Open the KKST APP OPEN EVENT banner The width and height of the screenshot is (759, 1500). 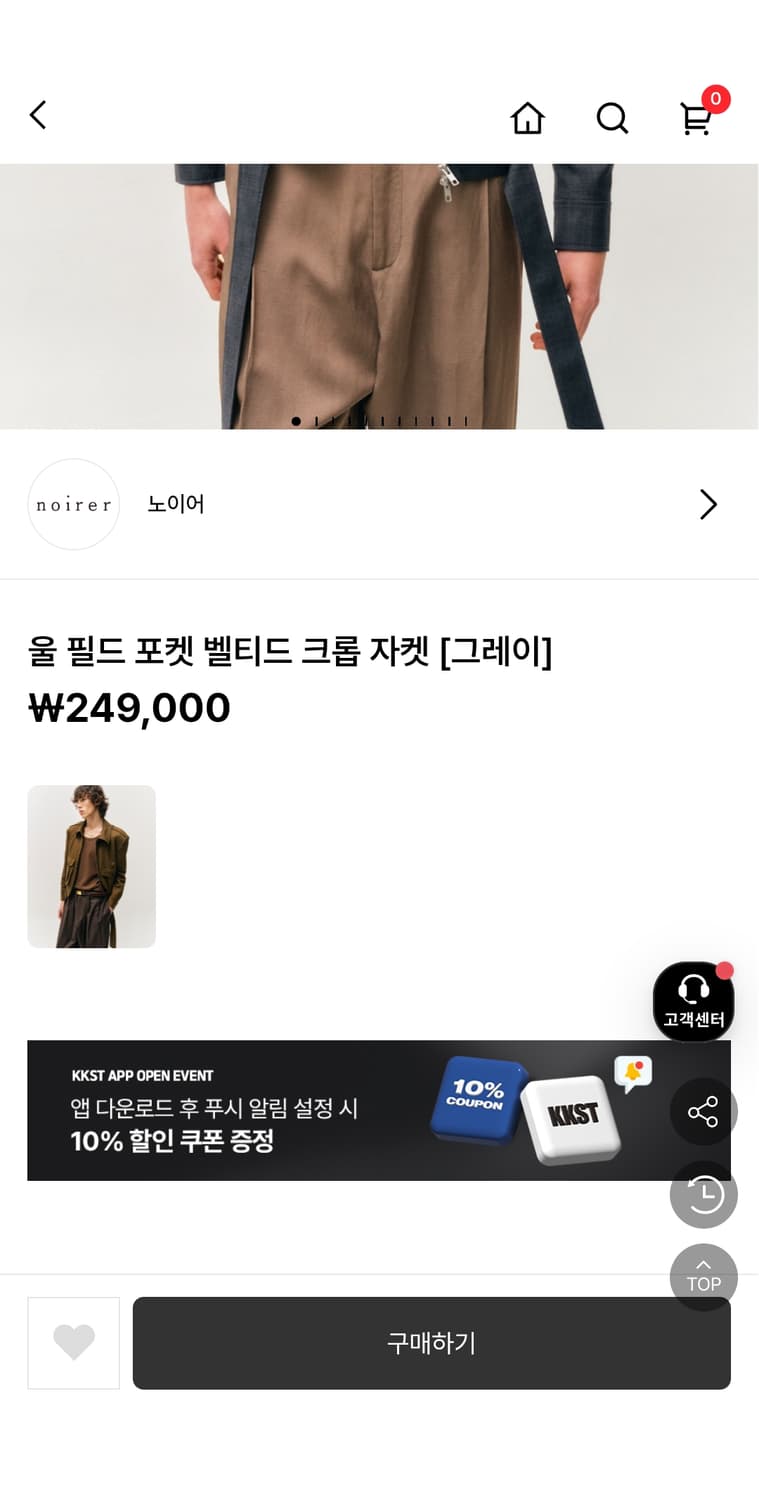(380, 1111)
